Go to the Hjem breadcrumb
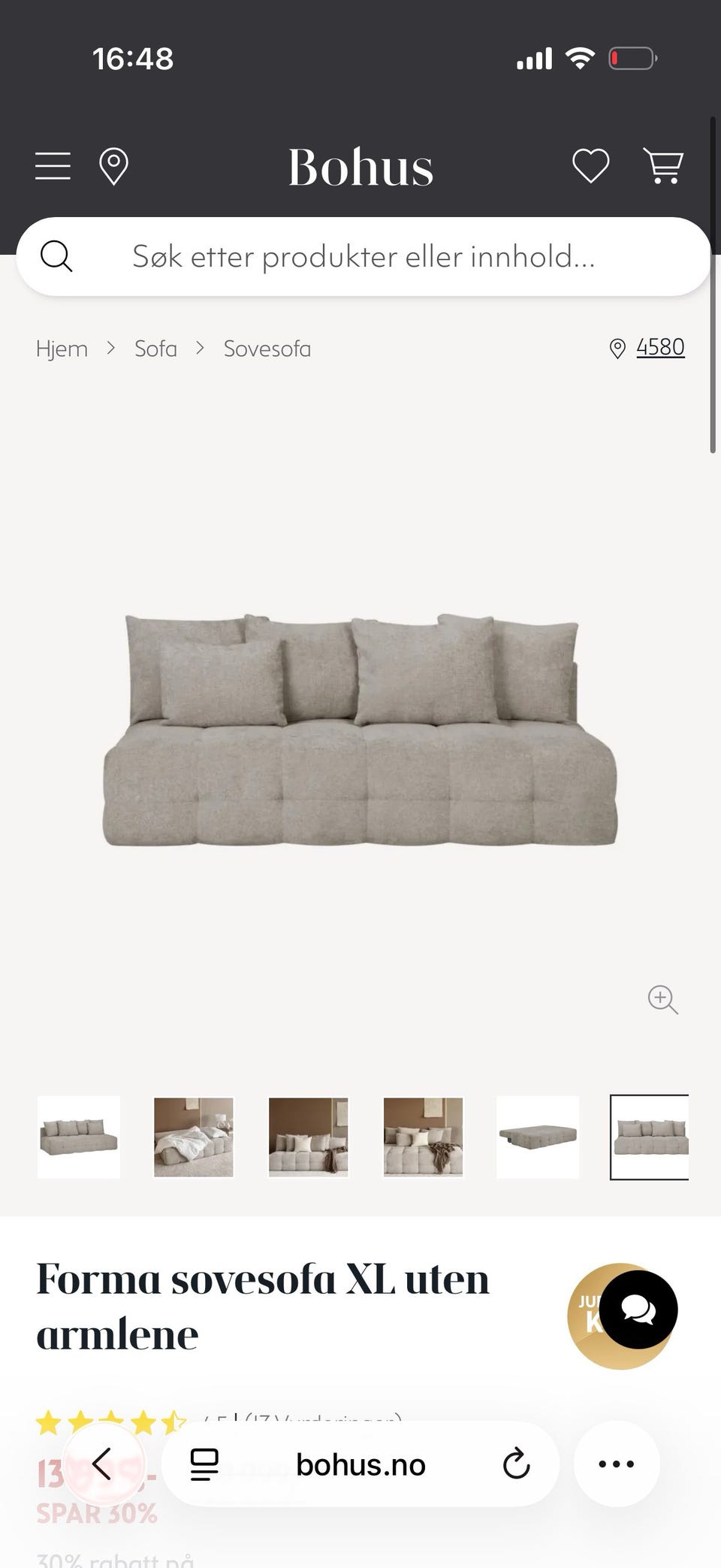Viewport: 721px width, 1568px height. [62, 349]
